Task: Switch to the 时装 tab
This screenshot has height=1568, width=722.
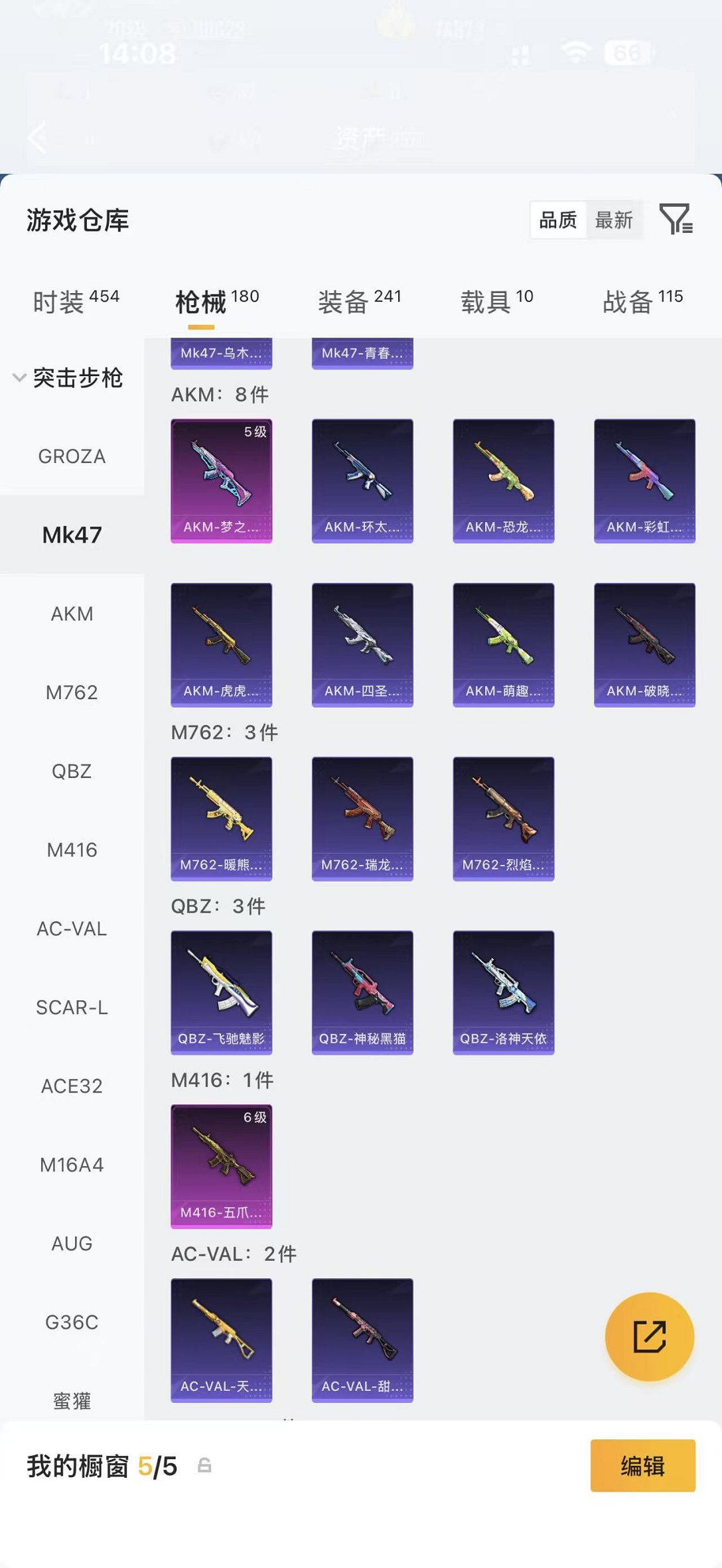Action: coord(76,302)
